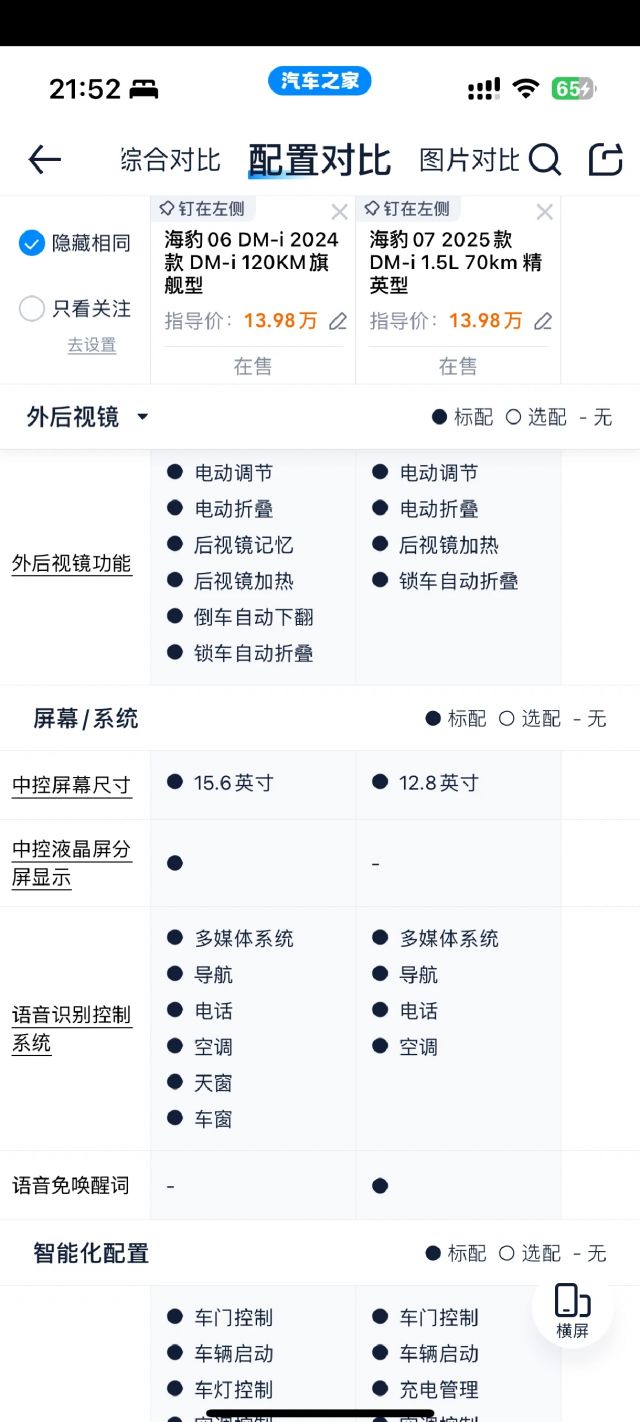640x1422 pixels.
Task: Pin 海豹 07 DM-i to the left
Action: pos(407,209)
